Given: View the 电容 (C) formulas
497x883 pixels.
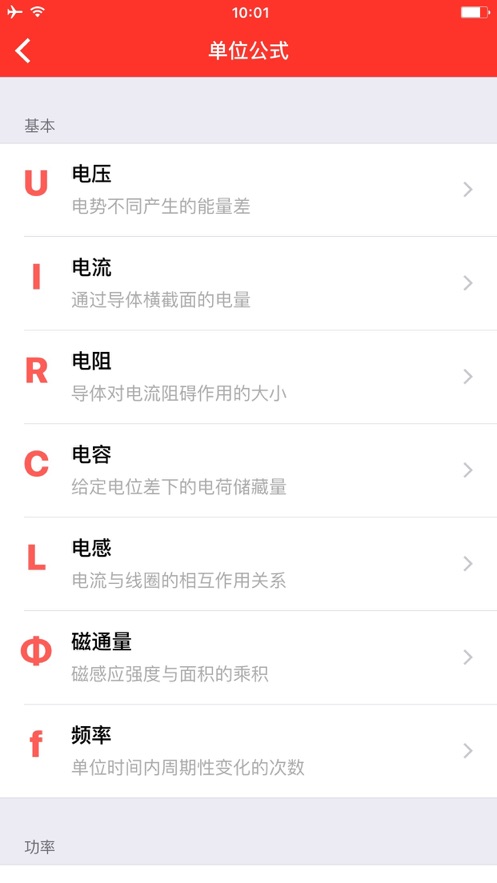Looking at the screenshot, I should pyautogui.click(x=248, y=470).
